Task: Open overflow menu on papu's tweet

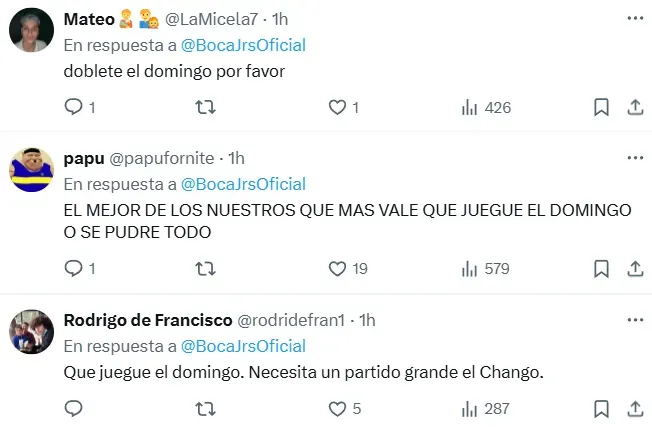Action: pyautogui.click(x=634, y=158)
